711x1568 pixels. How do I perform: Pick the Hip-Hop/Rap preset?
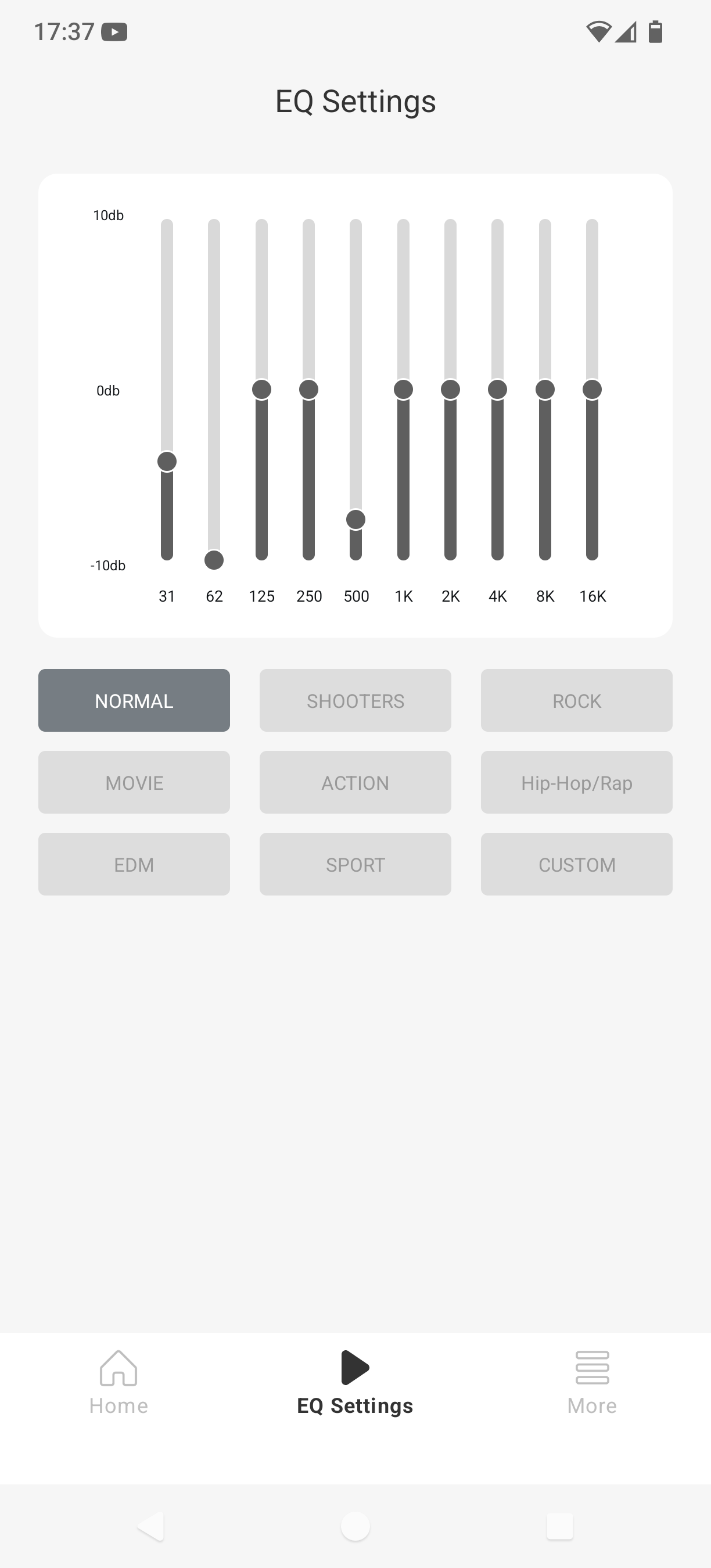point(576,782)
